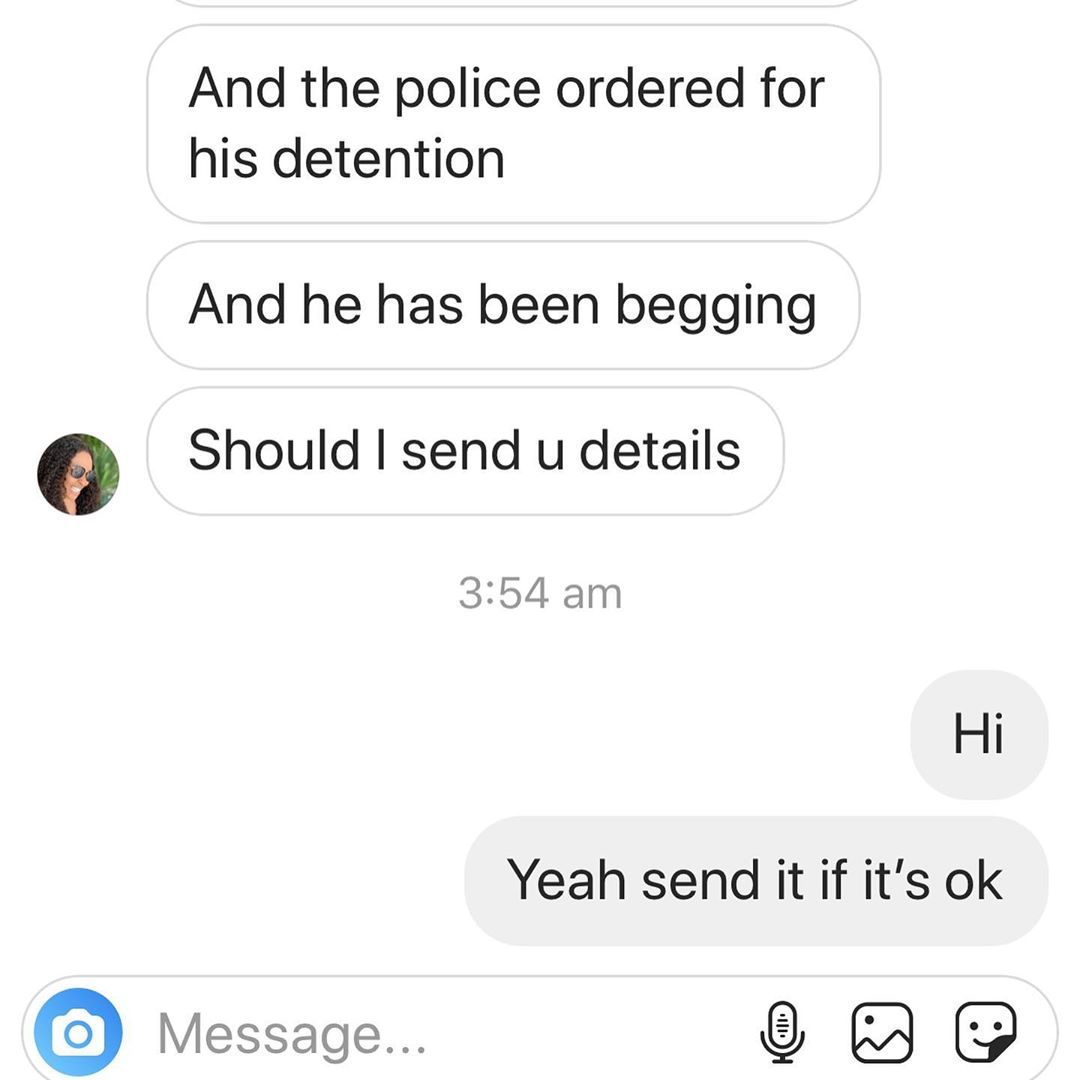
Task: Open the sticker picker
Action: click(985, 1032)
